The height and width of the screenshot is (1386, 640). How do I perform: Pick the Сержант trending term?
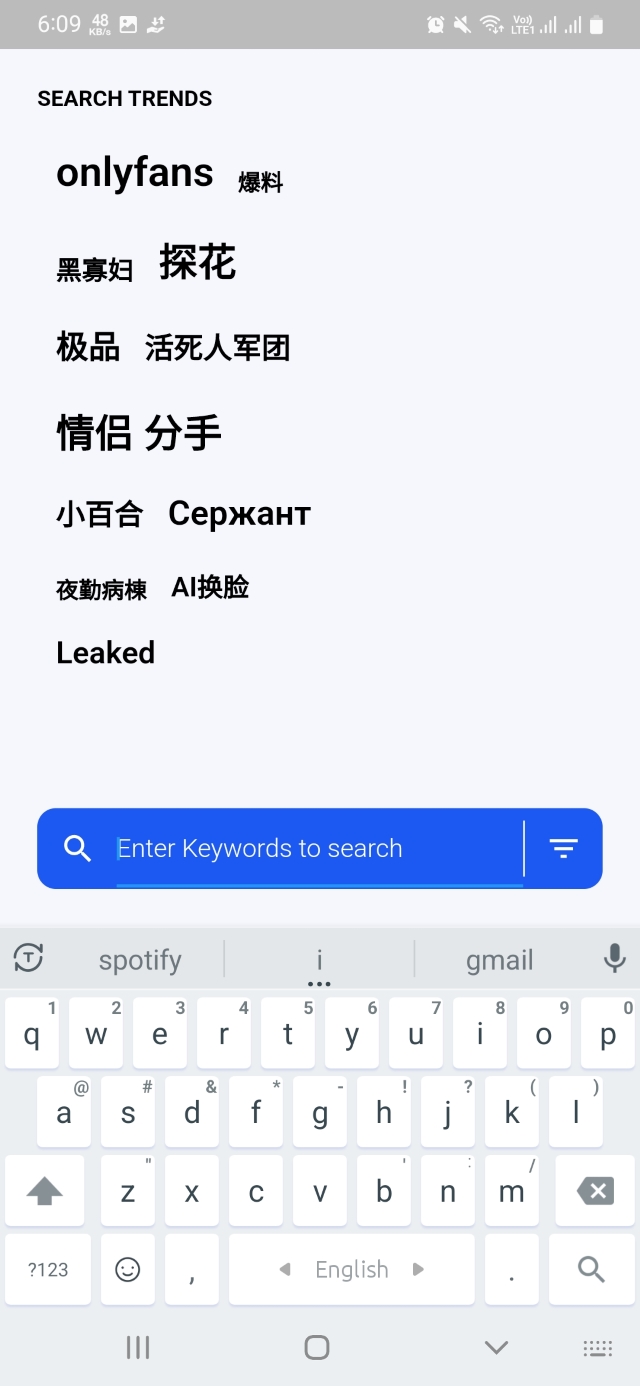239,513
